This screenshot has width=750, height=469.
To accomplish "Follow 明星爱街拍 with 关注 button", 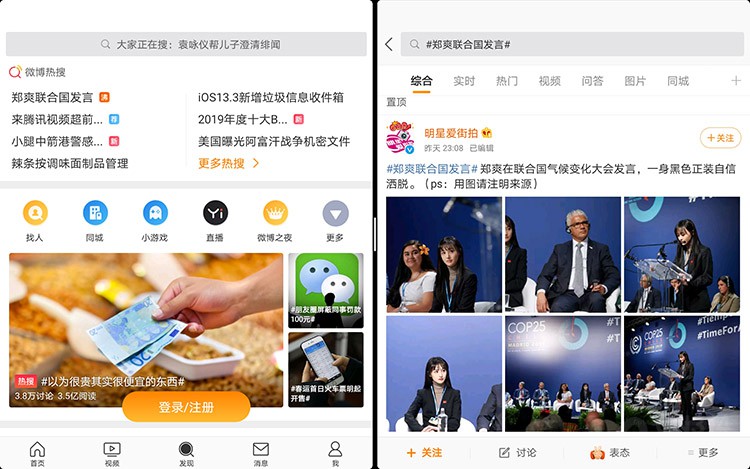I will 720,138.
